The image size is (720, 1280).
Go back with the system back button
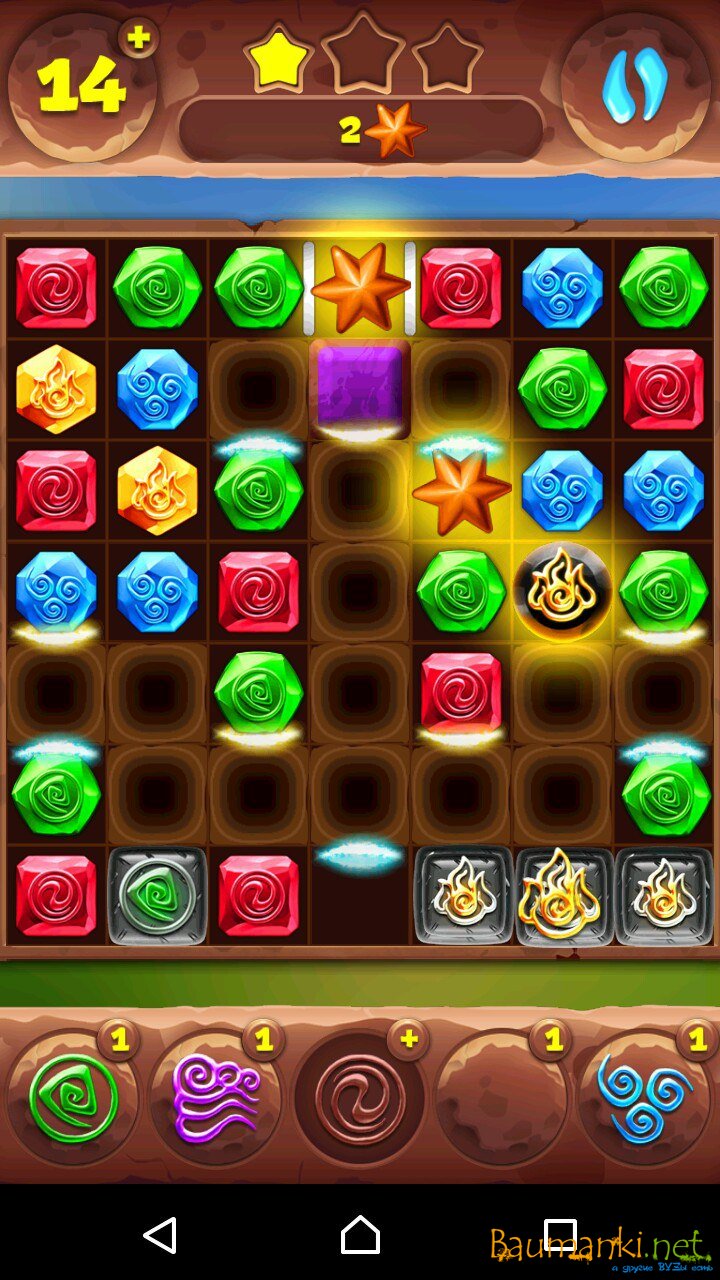click(x=160, y=1235)
